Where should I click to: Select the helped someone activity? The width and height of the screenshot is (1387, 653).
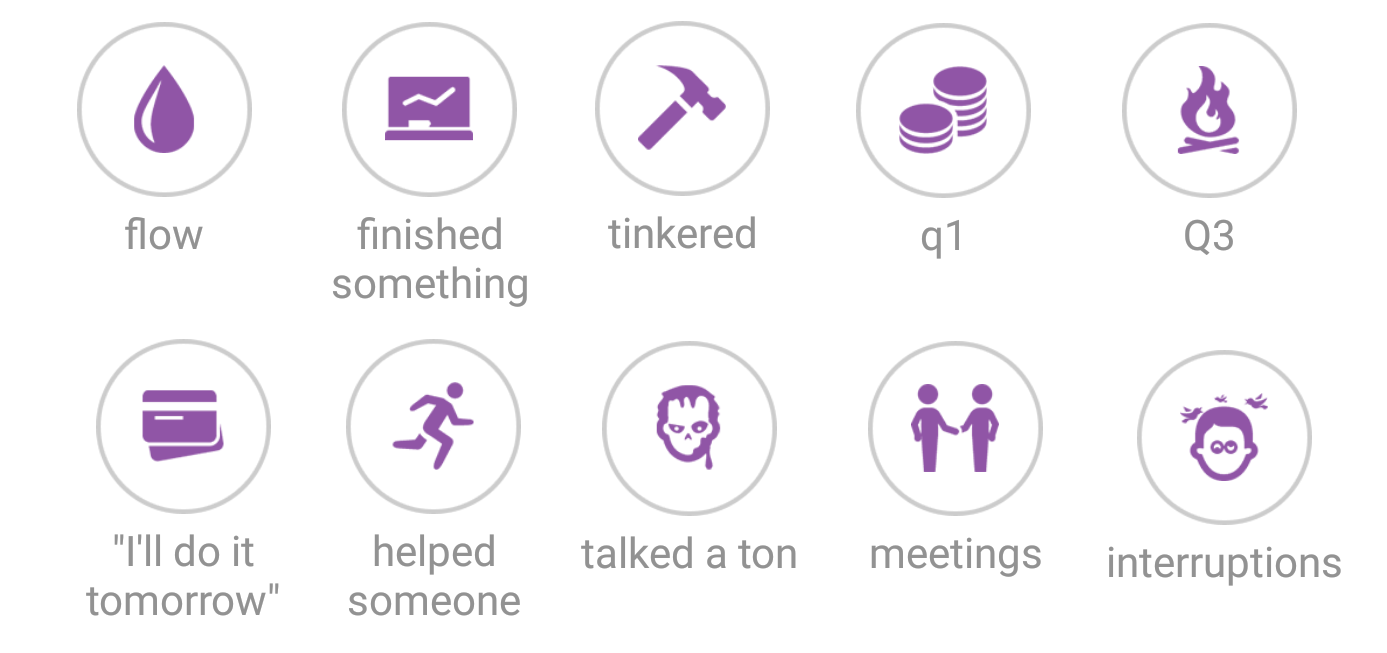[433, 427]
